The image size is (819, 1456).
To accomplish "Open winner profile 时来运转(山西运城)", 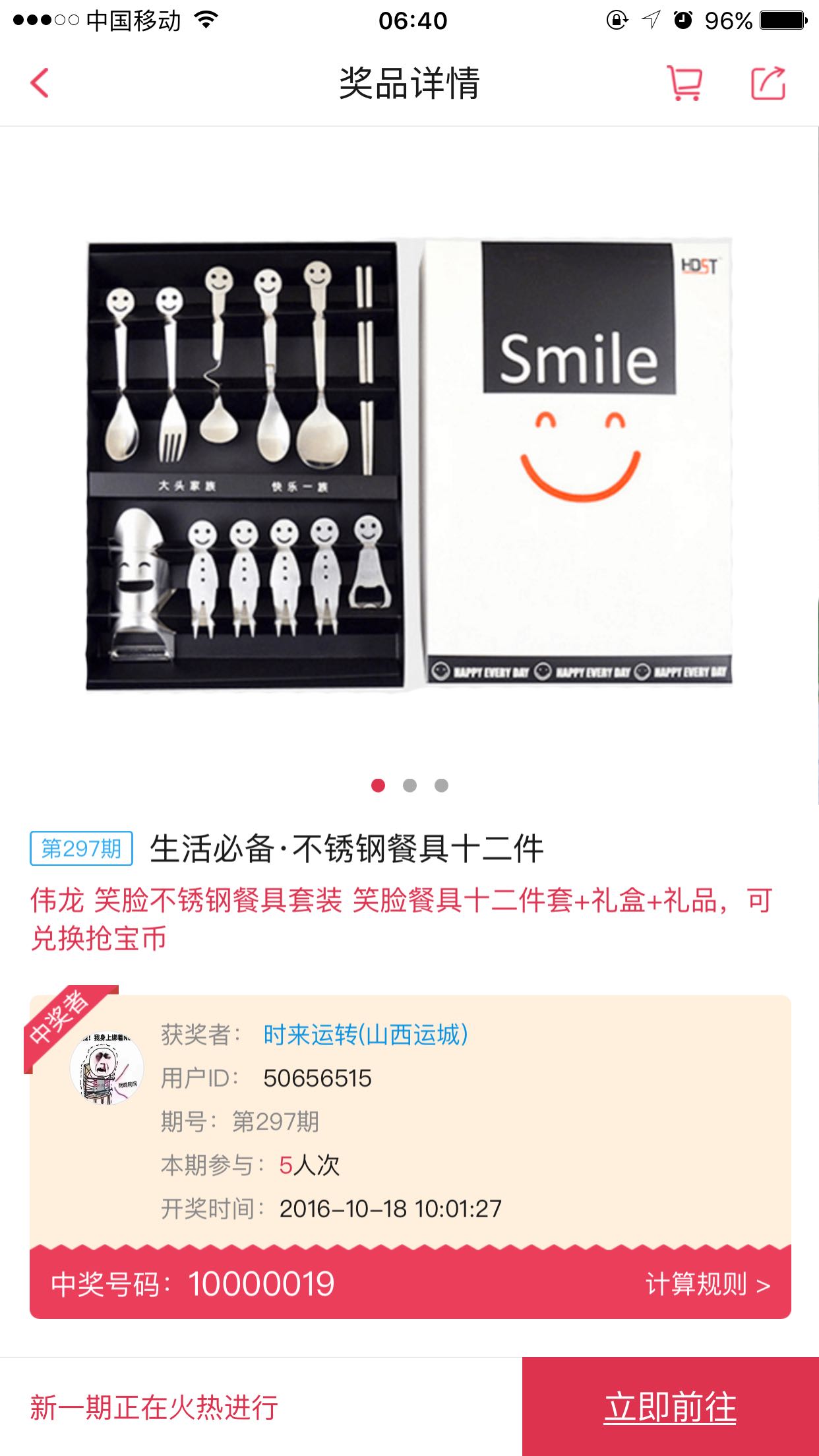I will point(365,1035).
